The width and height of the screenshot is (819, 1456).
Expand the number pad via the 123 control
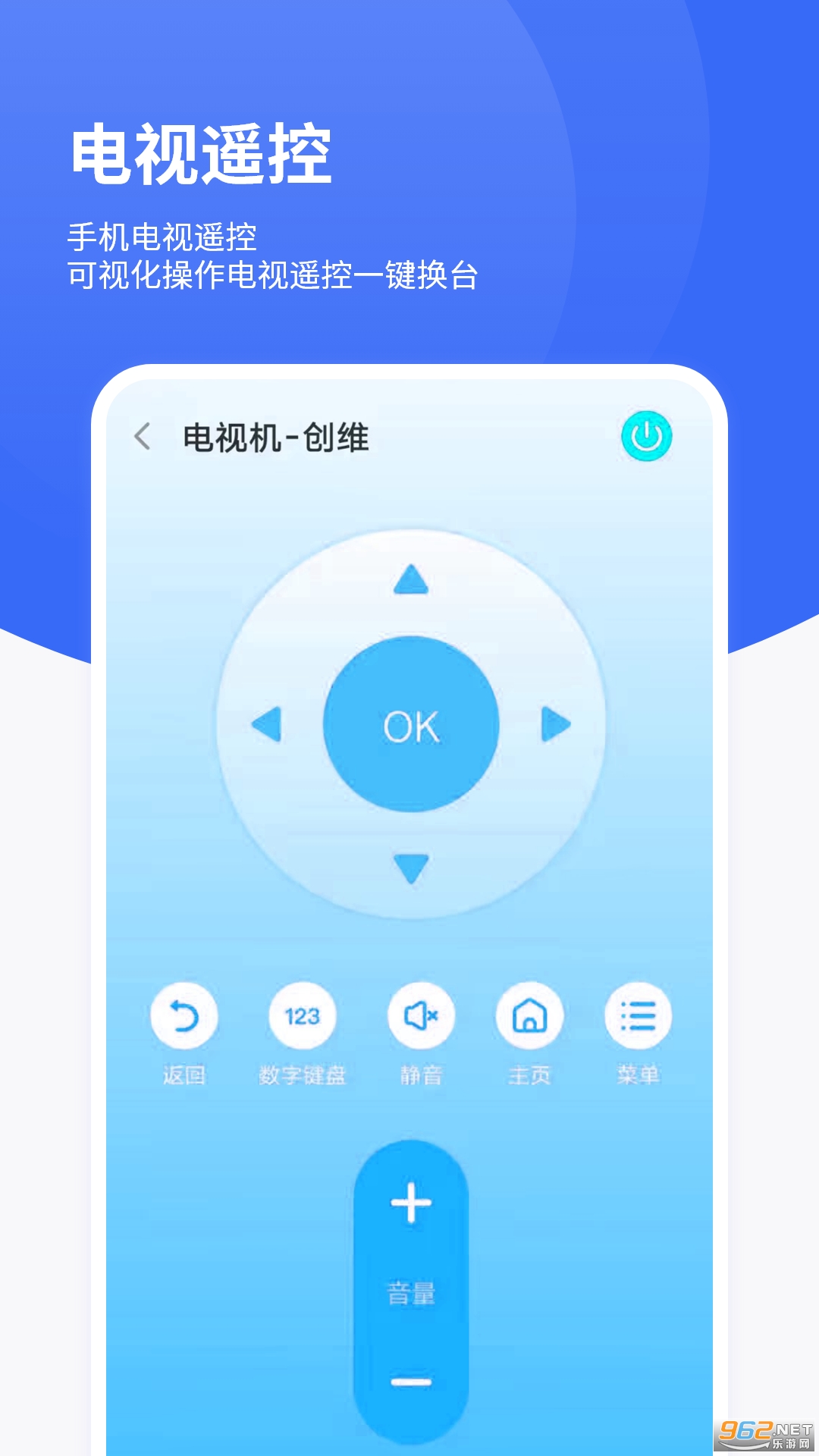coord(301,1016)
